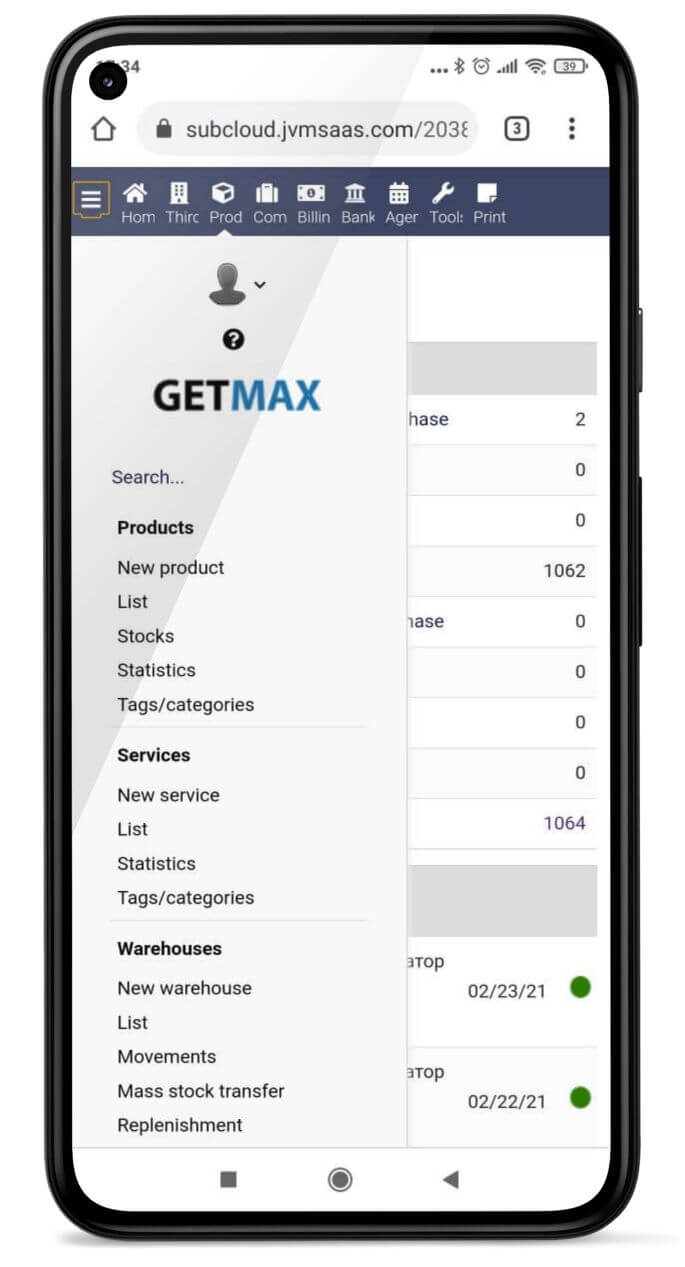685x1267 pixels.
Task: Open Mass stock transfer
Action: pyautogui.click(x=200, y=1091)
